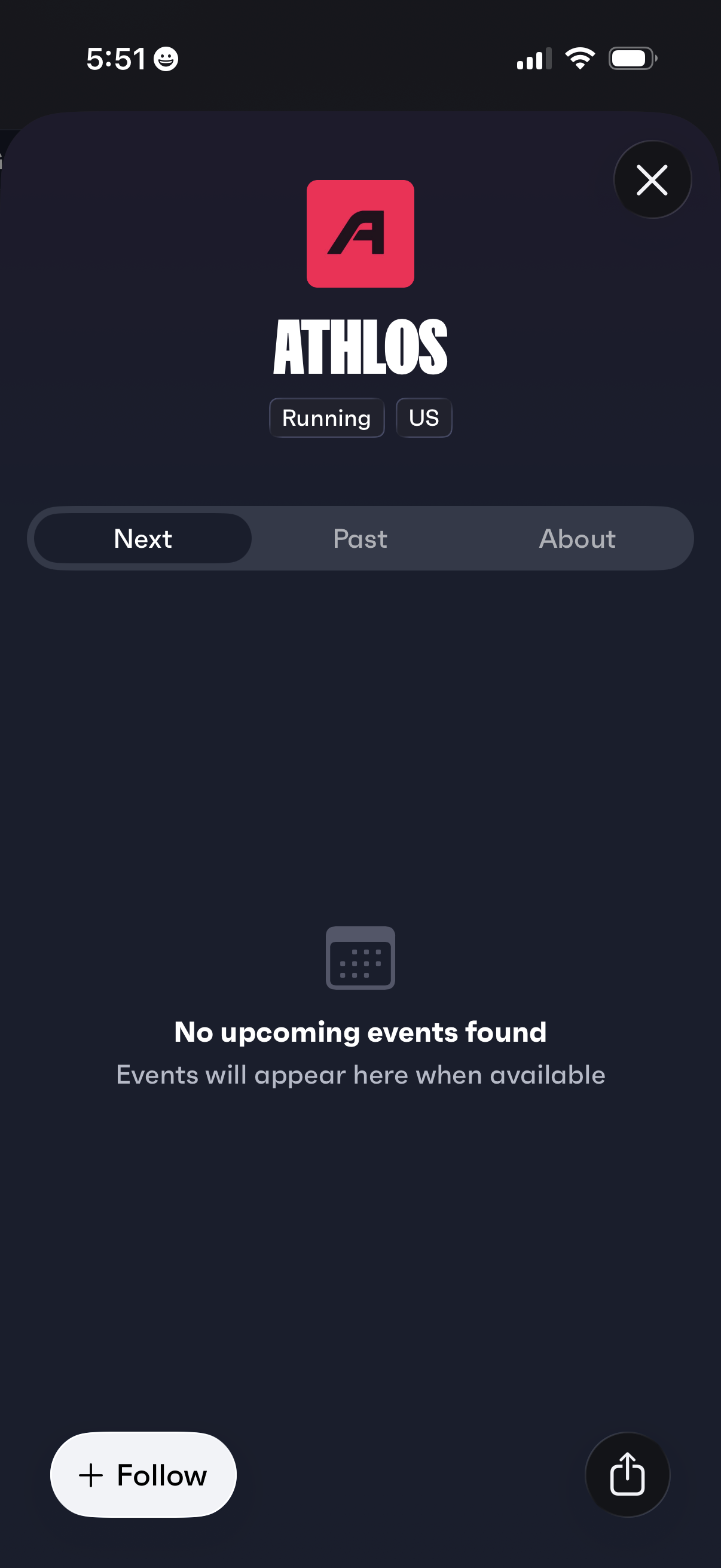
Task: Select the Next tab
Action: 142,538
